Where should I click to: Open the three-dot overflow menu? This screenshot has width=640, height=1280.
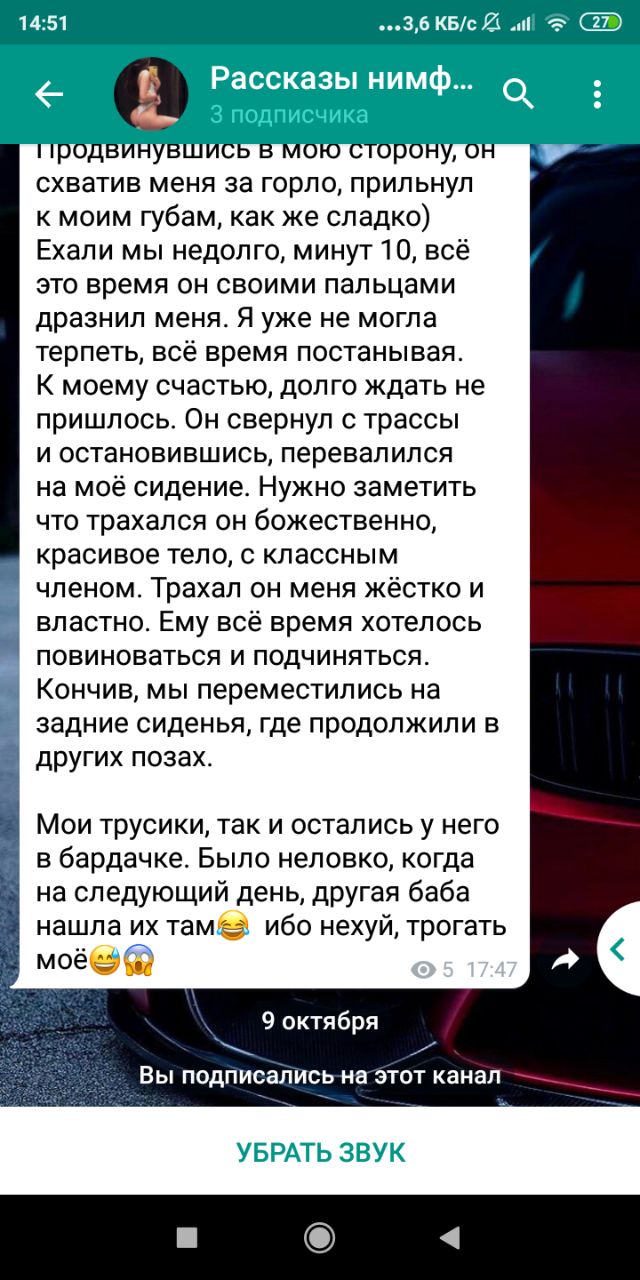(597, 95)
